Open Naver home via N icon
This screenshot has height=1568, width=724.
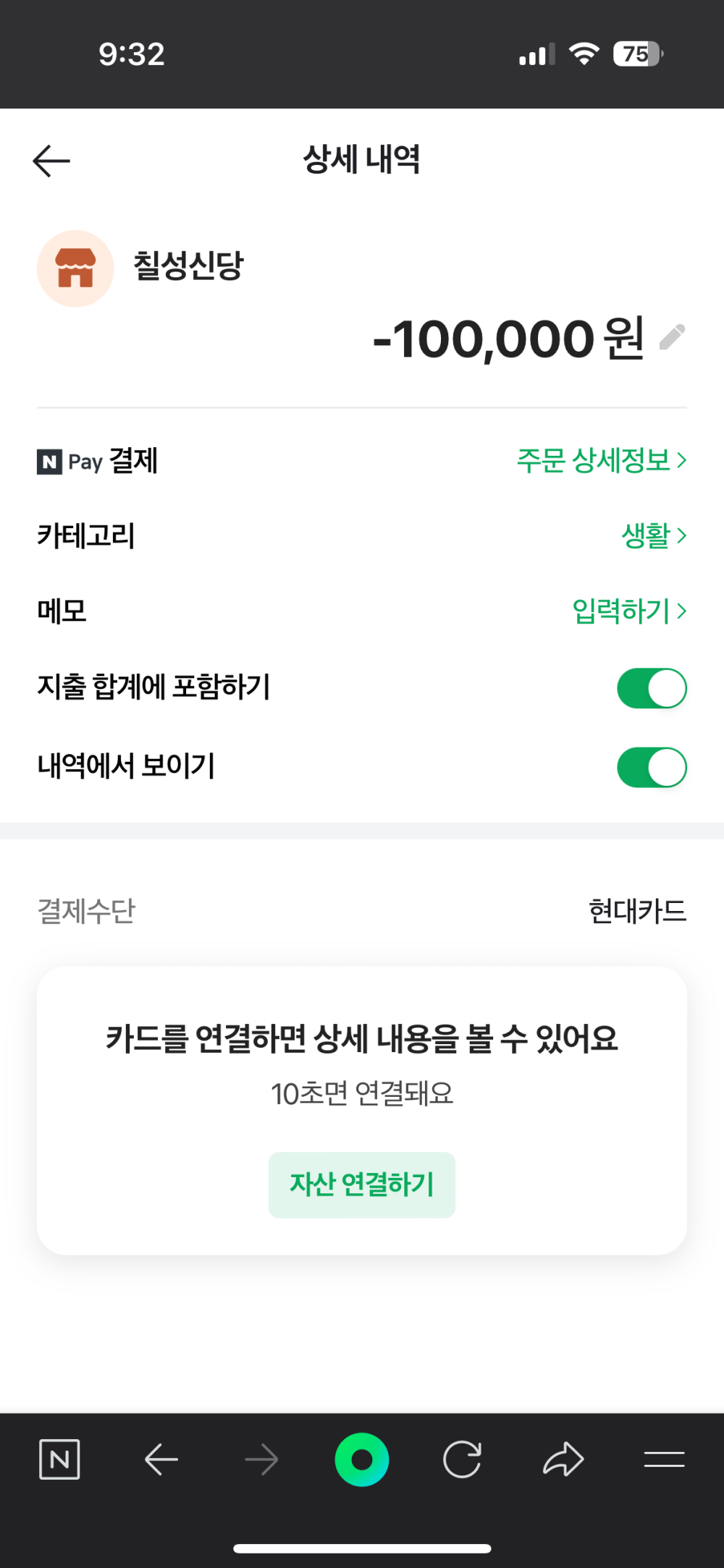pyautogui.click(x=59, y=1459)
